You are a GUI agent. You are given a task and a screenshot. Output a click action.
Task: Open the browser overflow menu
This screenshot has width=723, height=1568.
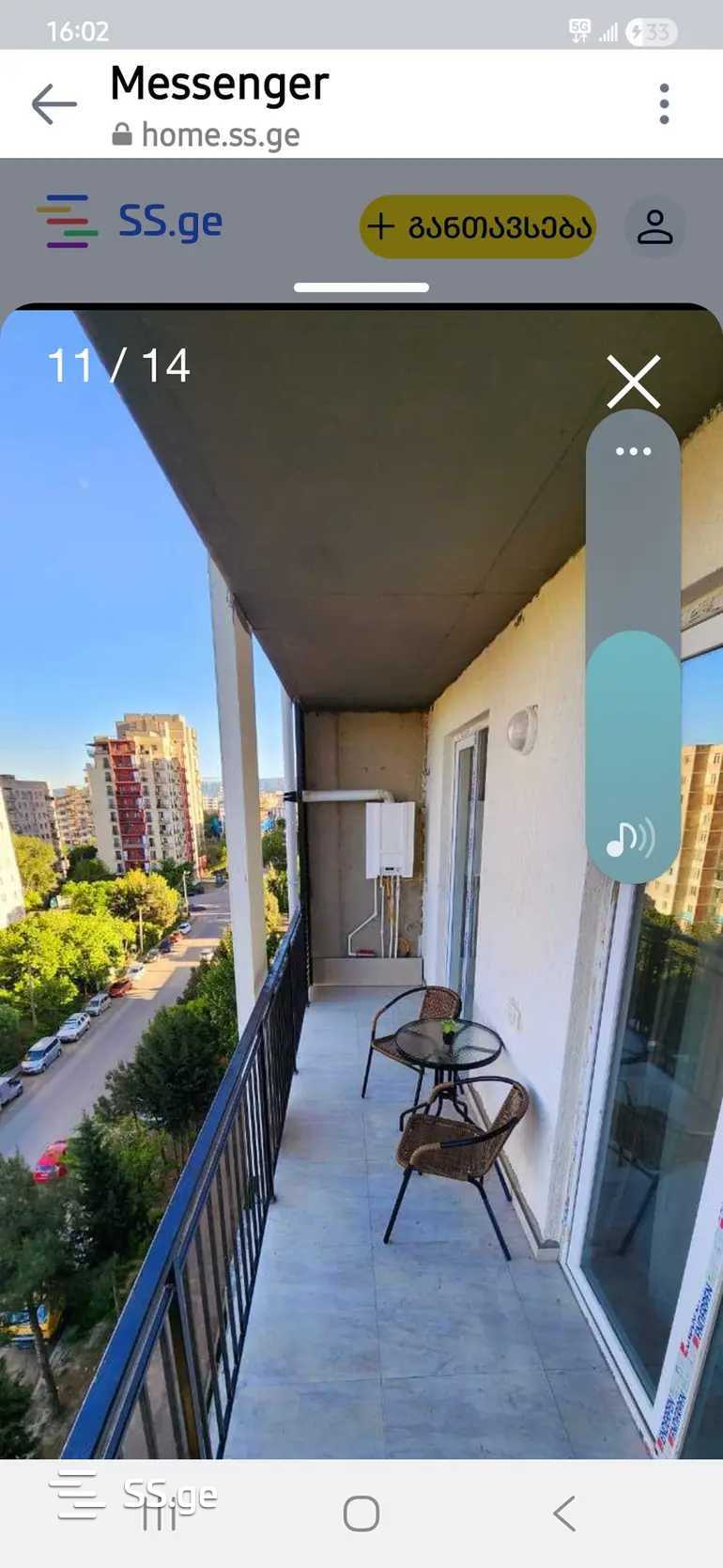(x=664, y=103)
